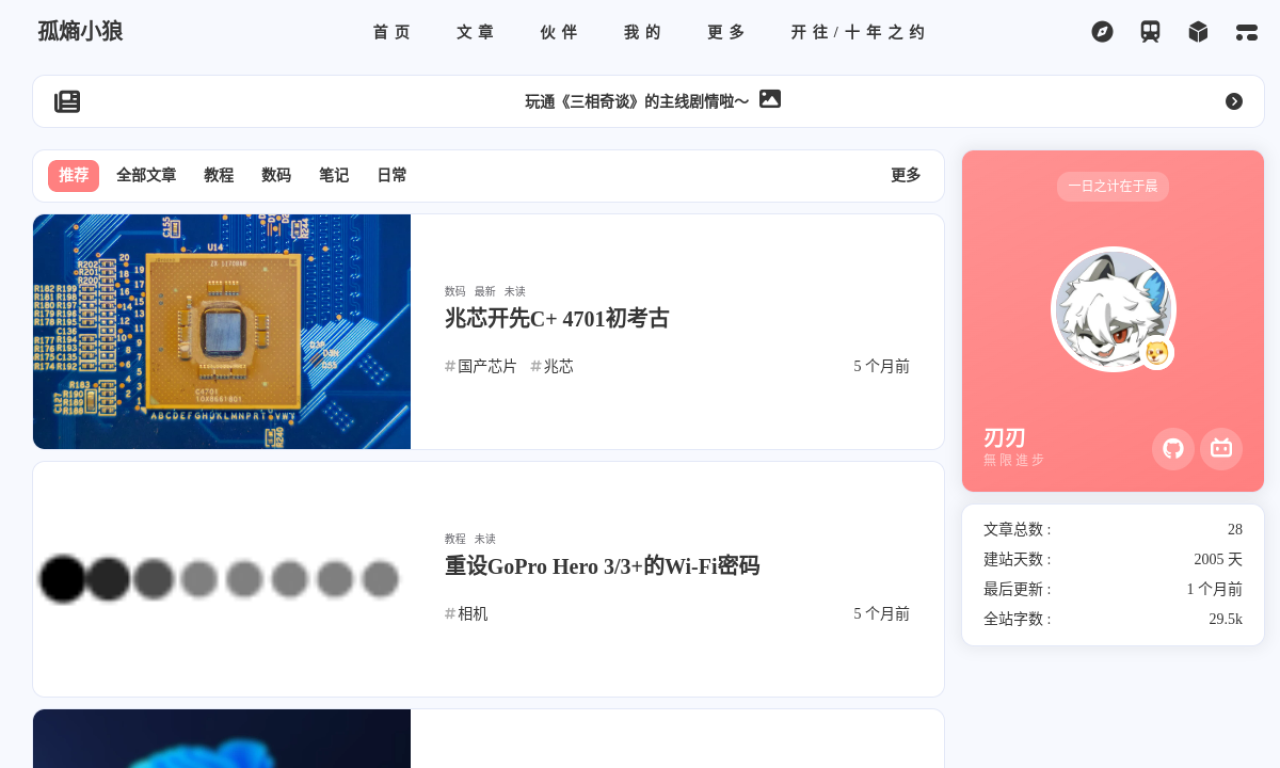Select the 全部文章 category tab

click(x=146, y=175)
